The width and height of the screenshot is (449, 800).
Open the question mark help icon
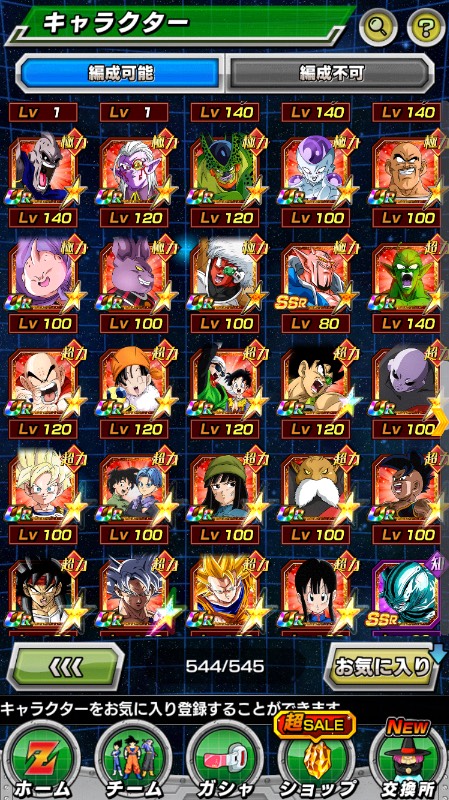[426, 27]
